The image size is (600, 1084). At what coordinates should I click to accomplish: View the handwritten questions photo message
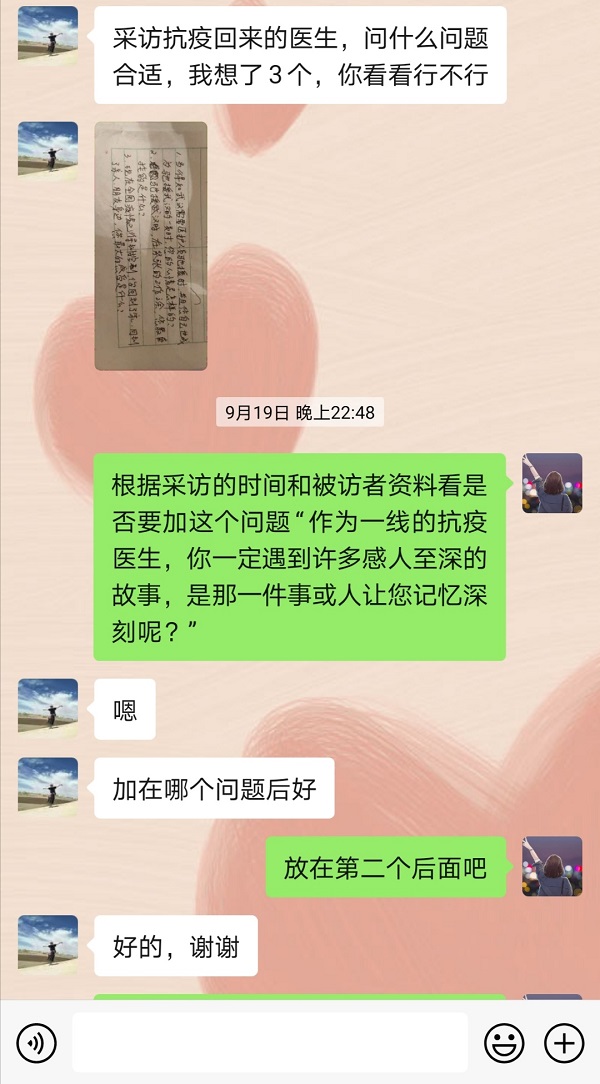tap(151, 246)
